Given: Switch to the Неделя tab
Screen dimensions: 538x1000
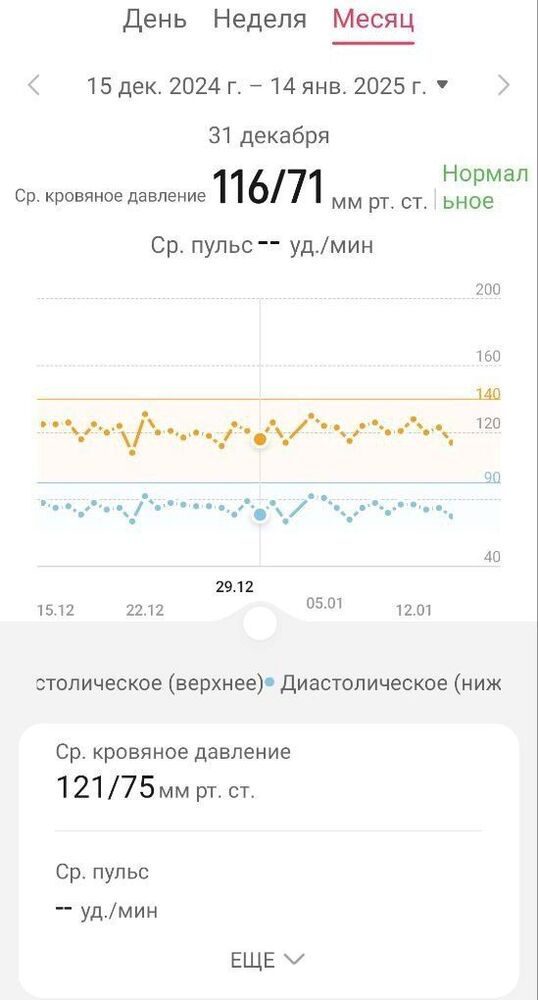Looking at the screenshot, I should click(260, 19).
